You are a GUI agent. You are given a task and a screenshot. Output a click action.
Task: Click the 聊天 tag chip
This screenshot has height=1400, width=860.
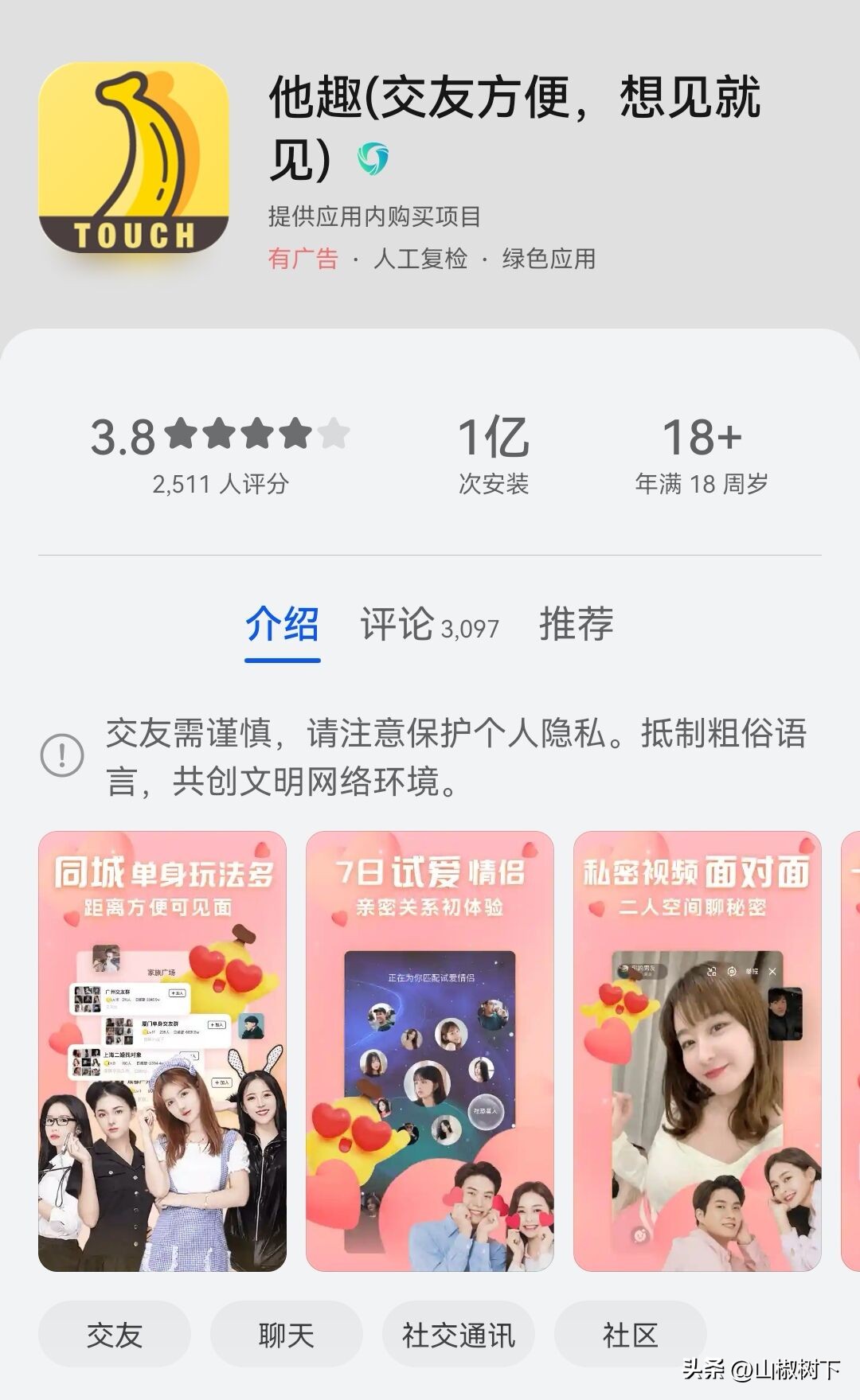tap(285, 1335)
